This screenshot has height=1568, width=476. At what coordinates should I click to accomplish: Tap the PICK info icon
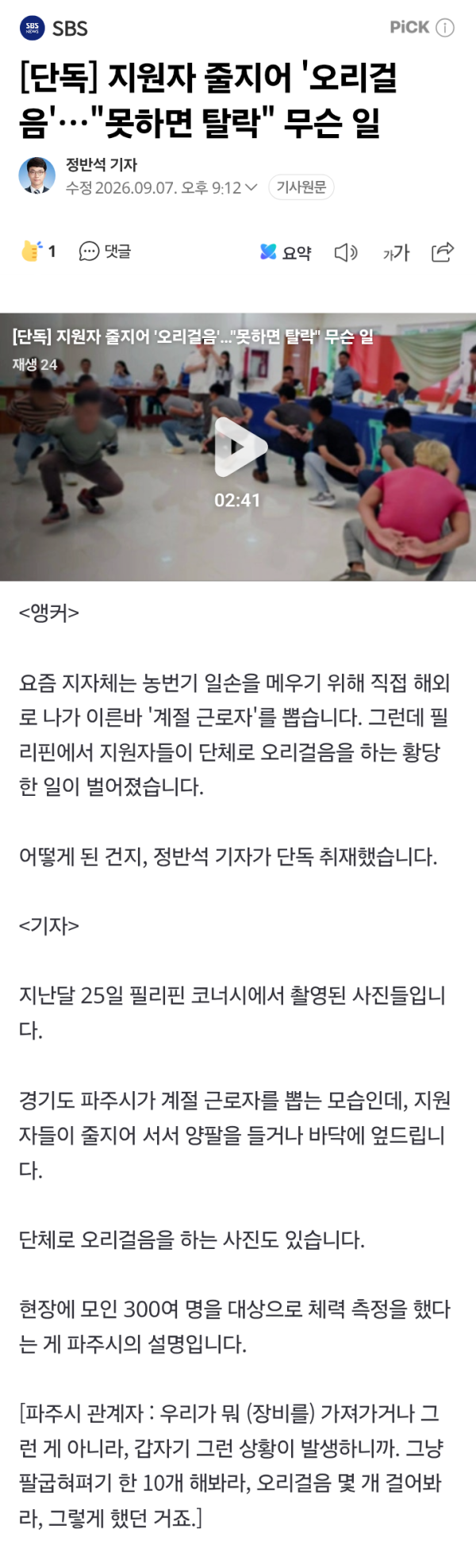click(x=446, y=28)
